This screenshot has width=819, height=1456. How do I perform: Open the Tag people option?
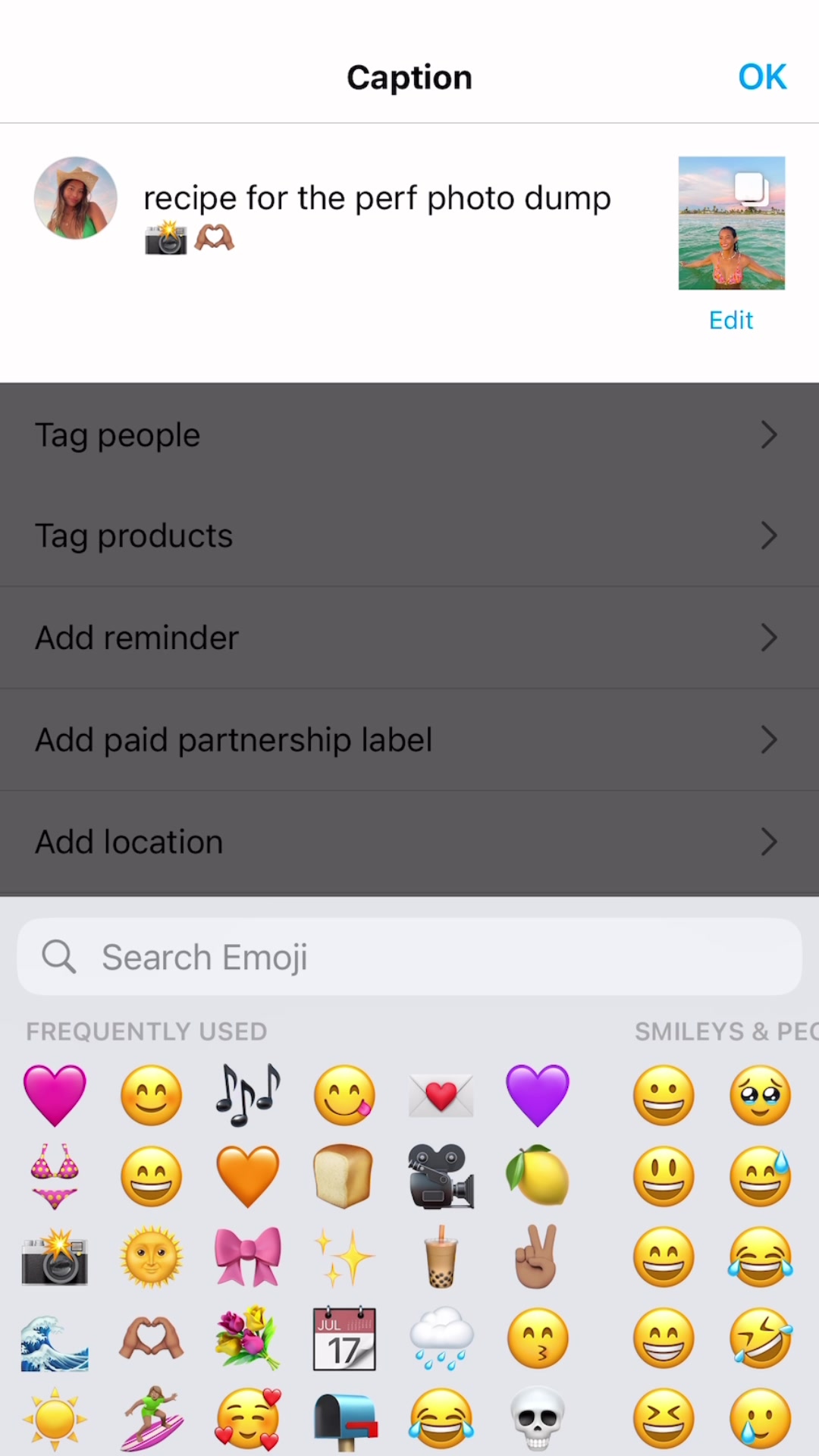pos(409,435)
